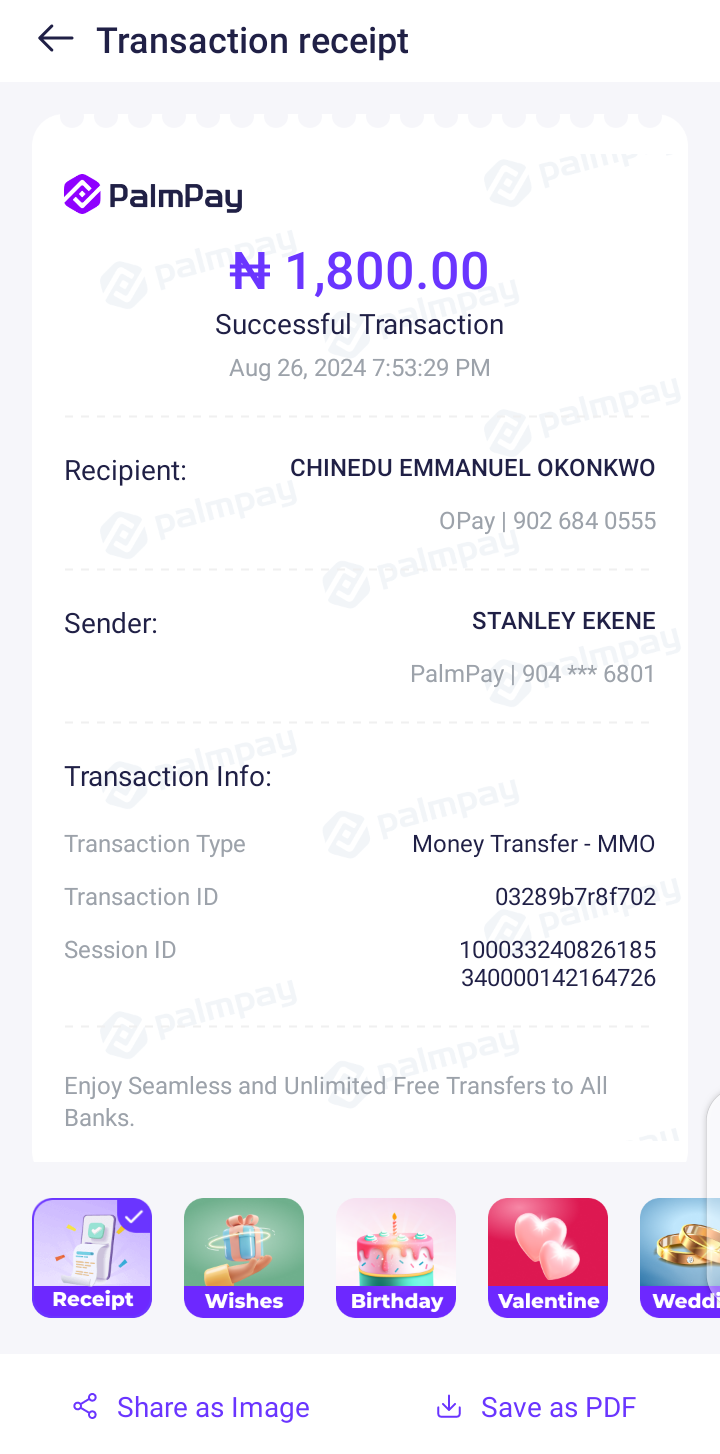Pick the Birthday receipt theme
Viewport: 720px width, 1454px height.
pos(396,1257)
